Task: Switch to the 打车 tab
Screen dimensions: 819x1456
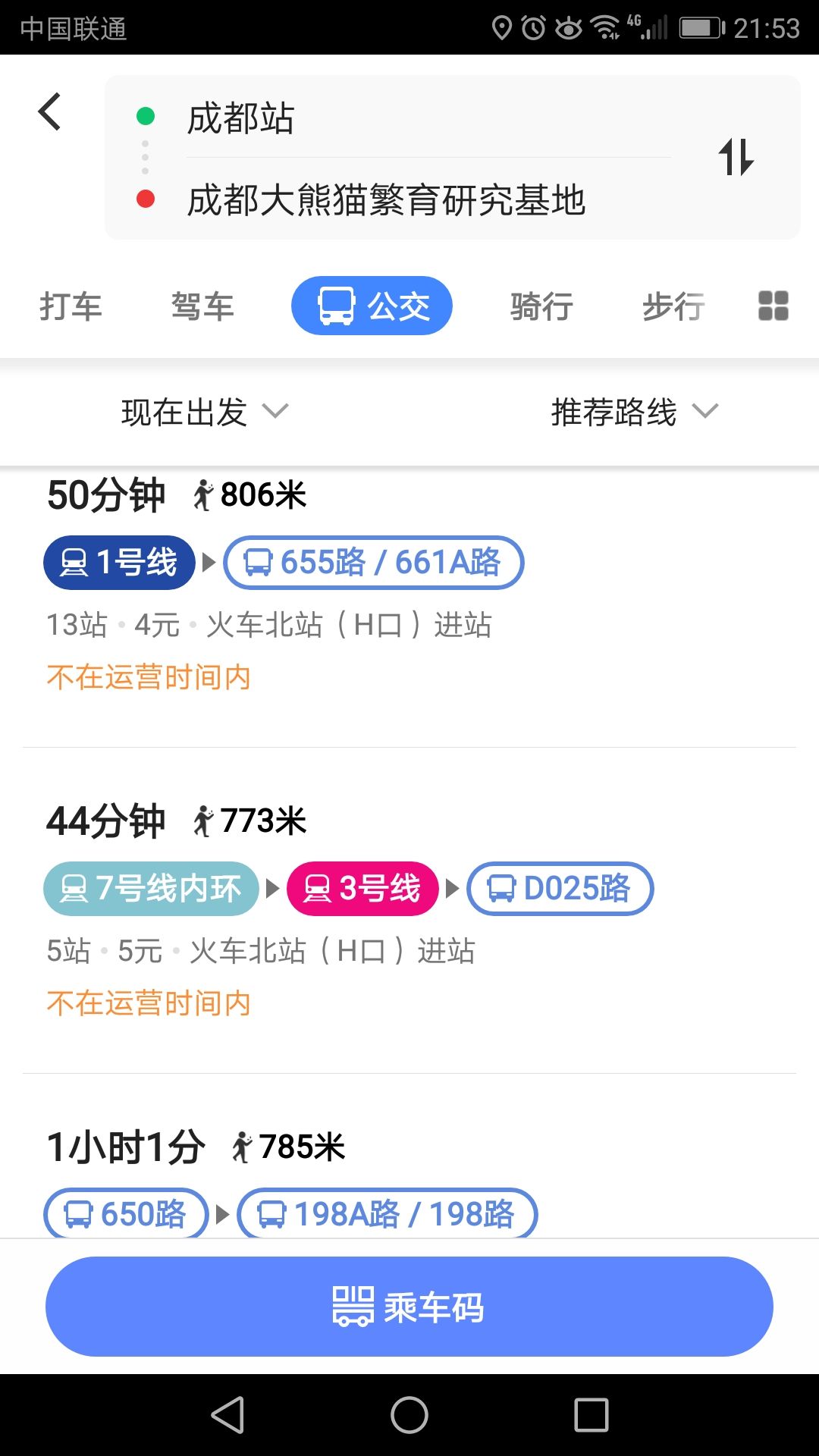Action: (x=71, y=307)
